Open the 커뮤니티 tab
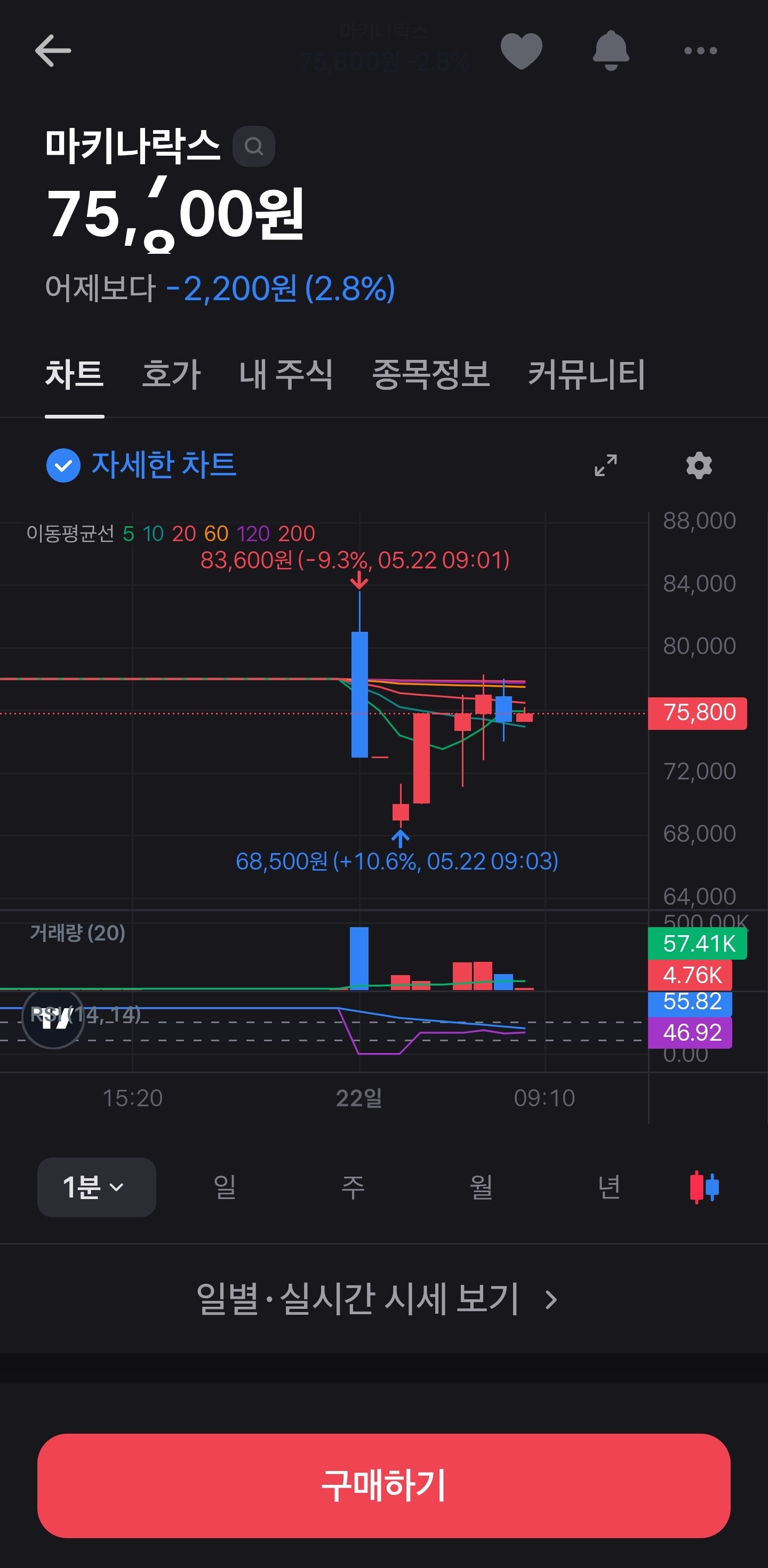 (587, 374)
